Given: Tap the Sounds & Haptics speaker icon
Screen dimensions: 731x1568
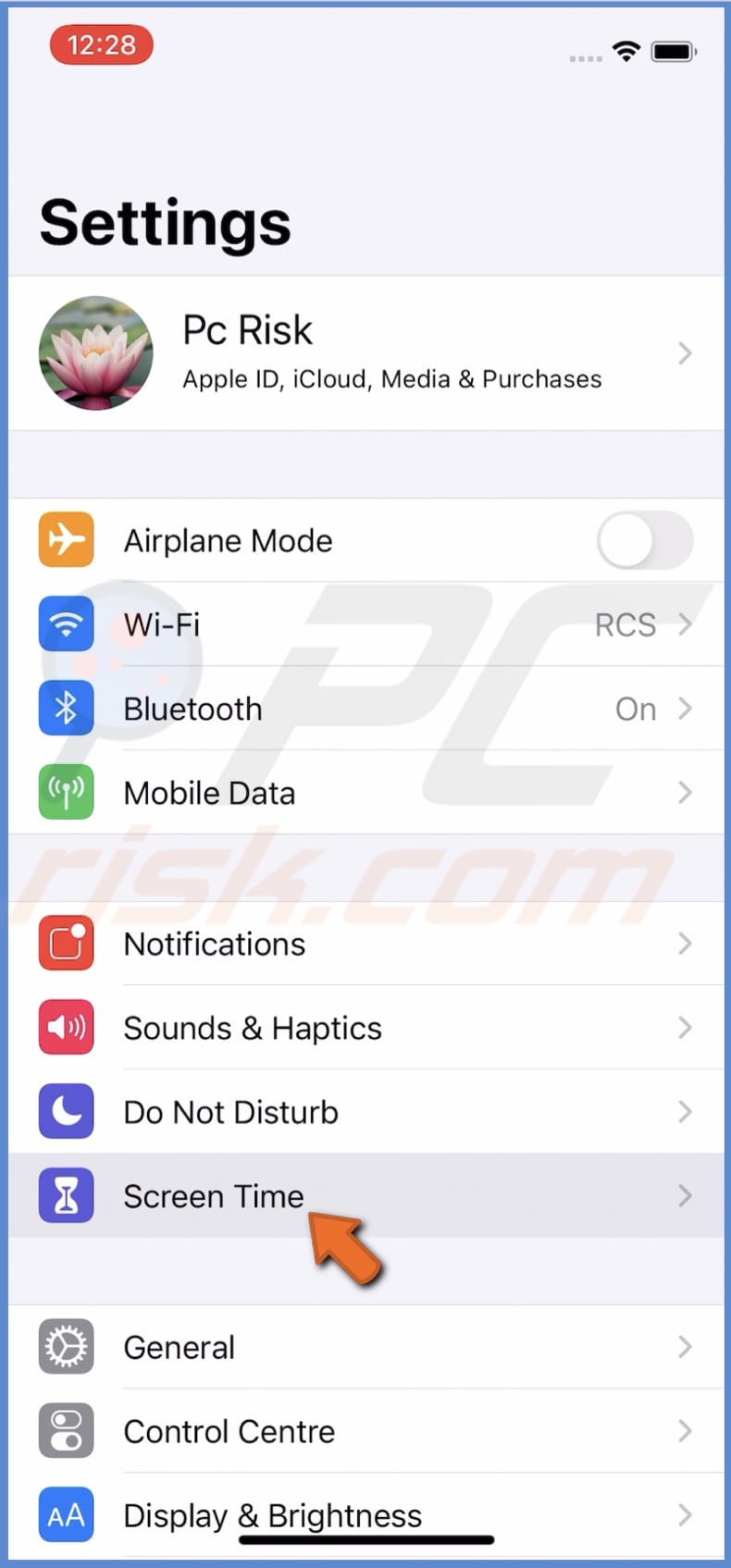Looking at the screenshot, I should coord(65,1027).
